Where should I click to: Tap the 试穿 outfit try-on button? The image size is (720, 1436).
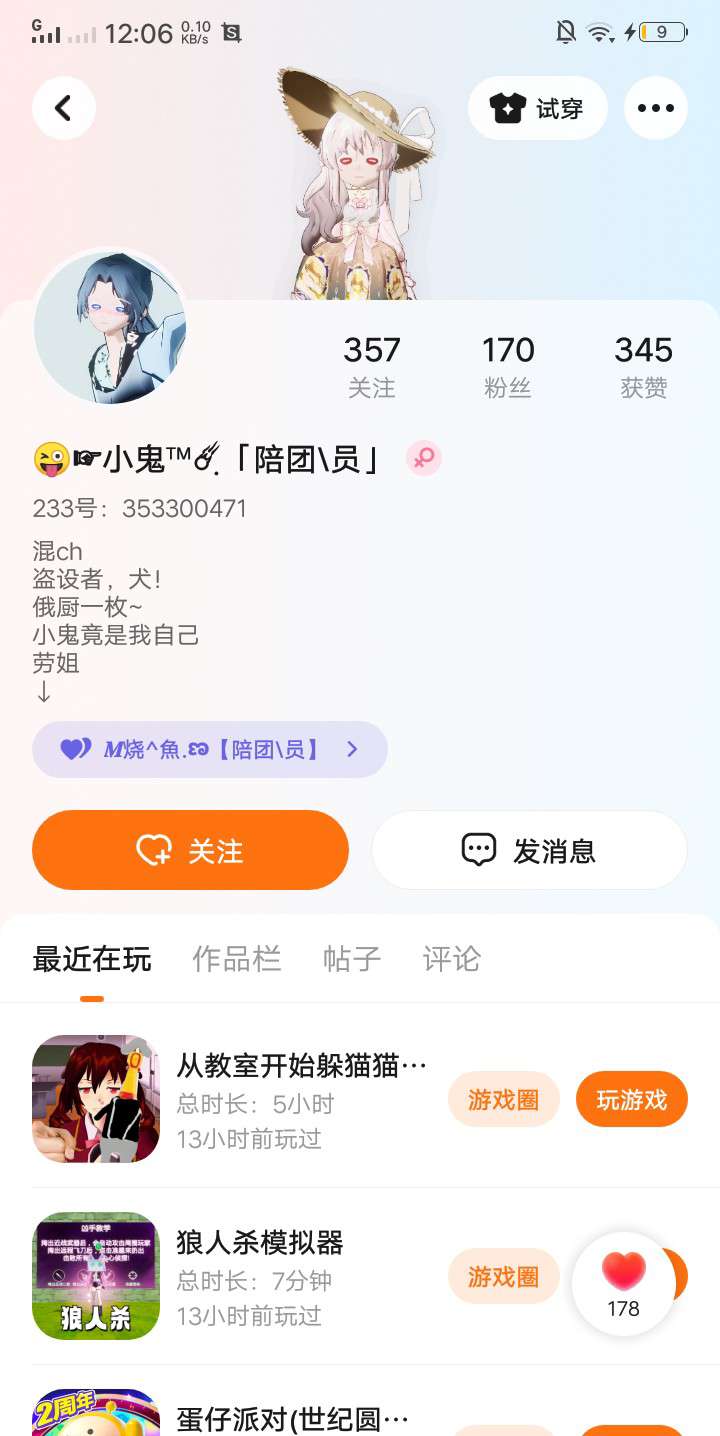pyautogui.click(x=537, y=108)
